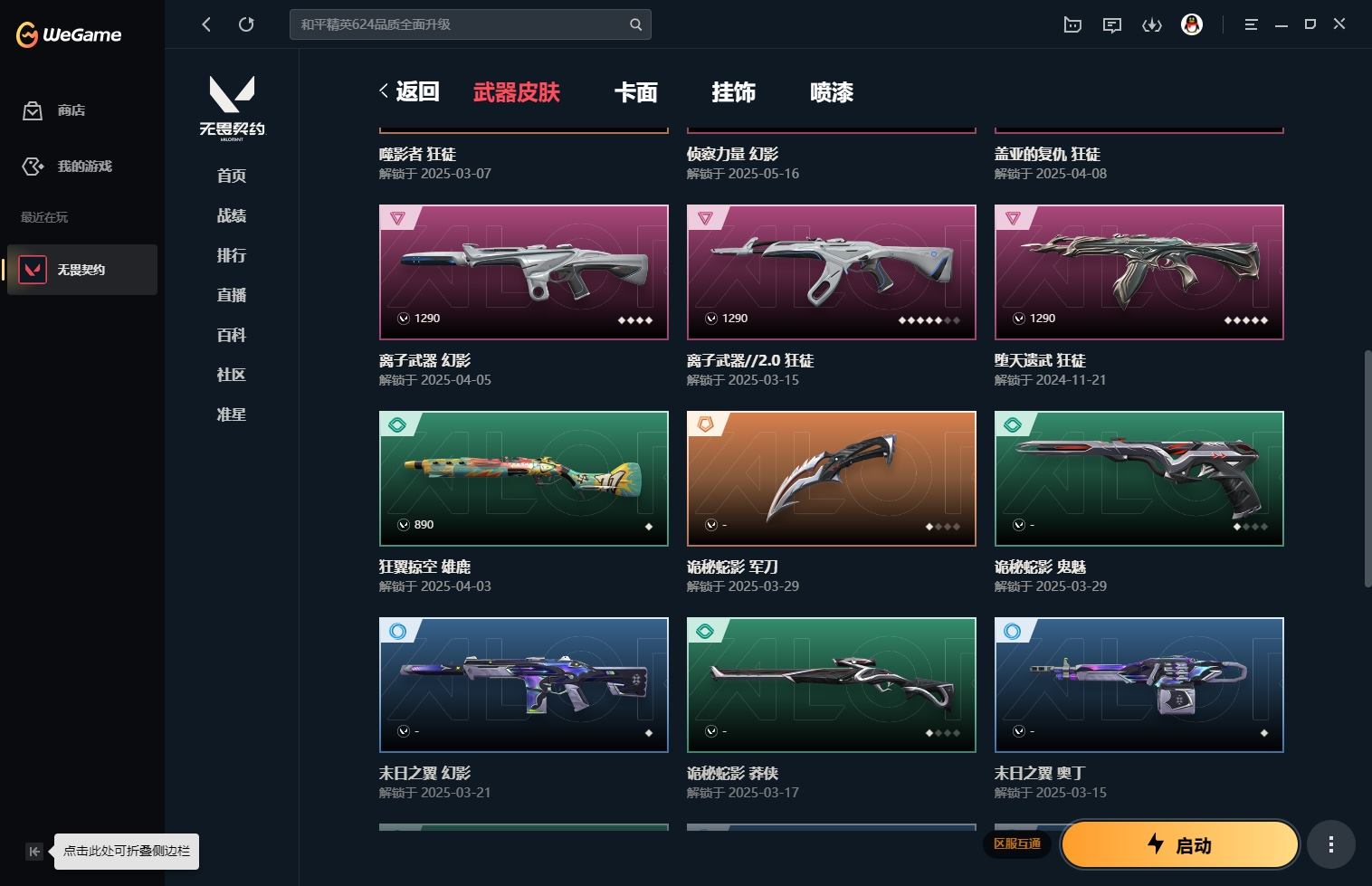Open the 战绩 page
1372x886 pixels.
tap(232, 215)
